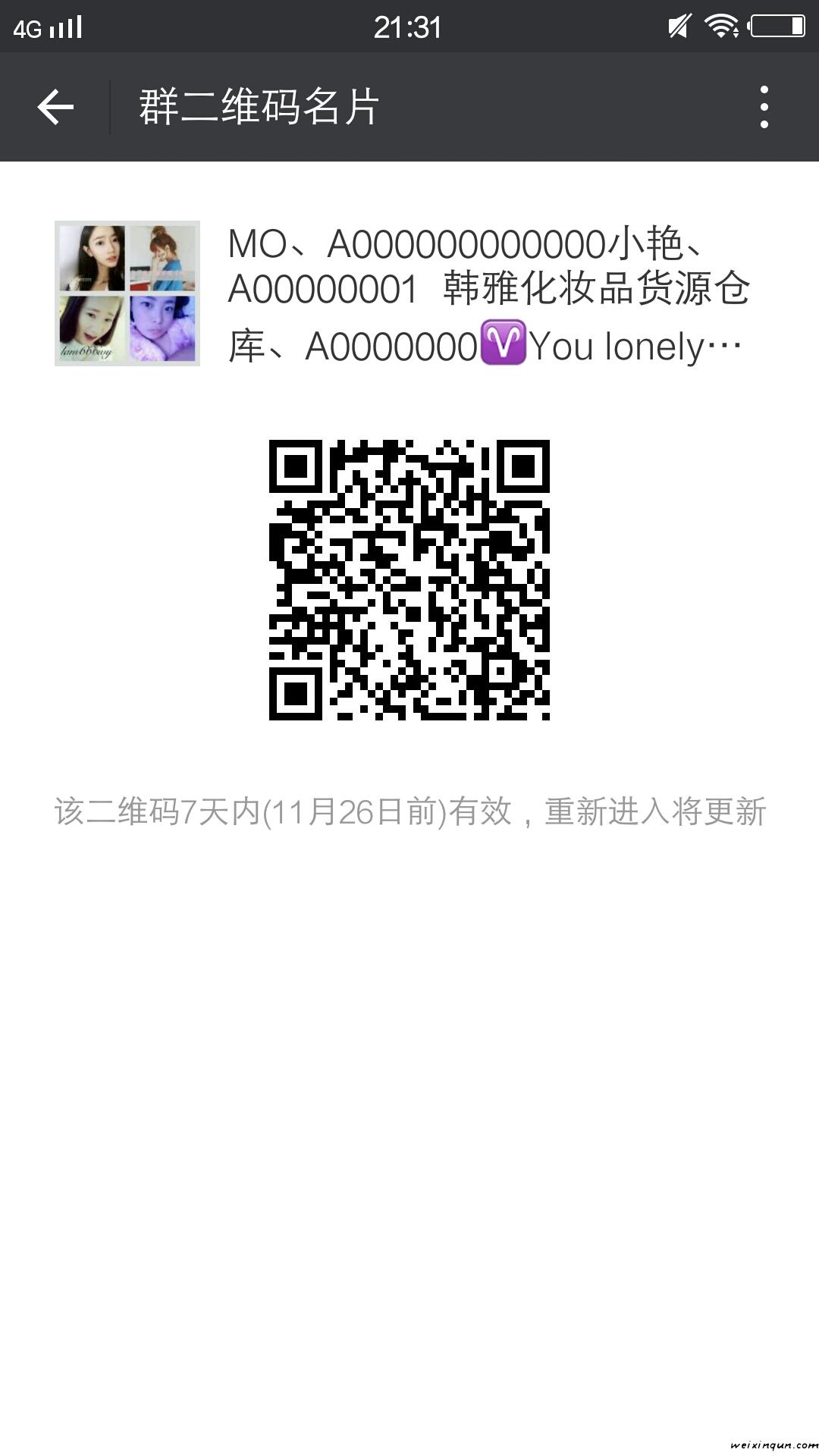This screenshot has width=819, height=1456.
Task: Open the three-dot overflow menu
Action: coord(764,107)
